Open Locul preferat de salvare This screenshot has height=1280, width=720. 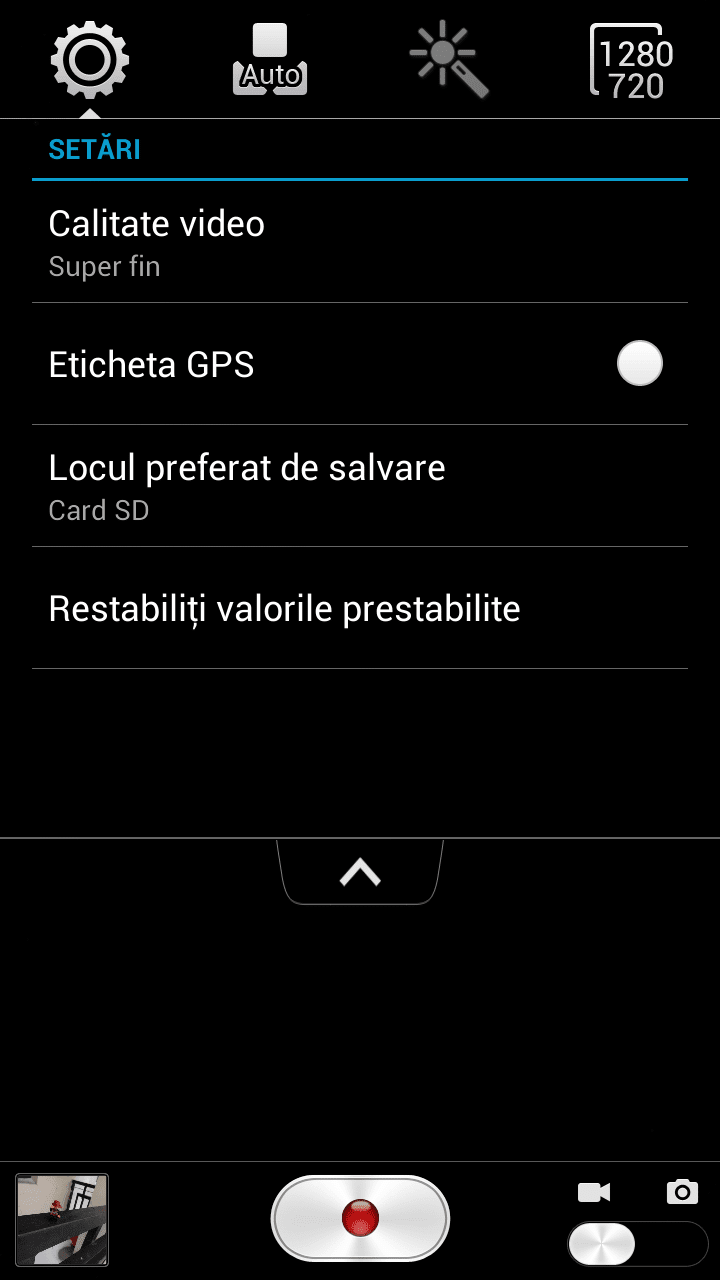360,486
